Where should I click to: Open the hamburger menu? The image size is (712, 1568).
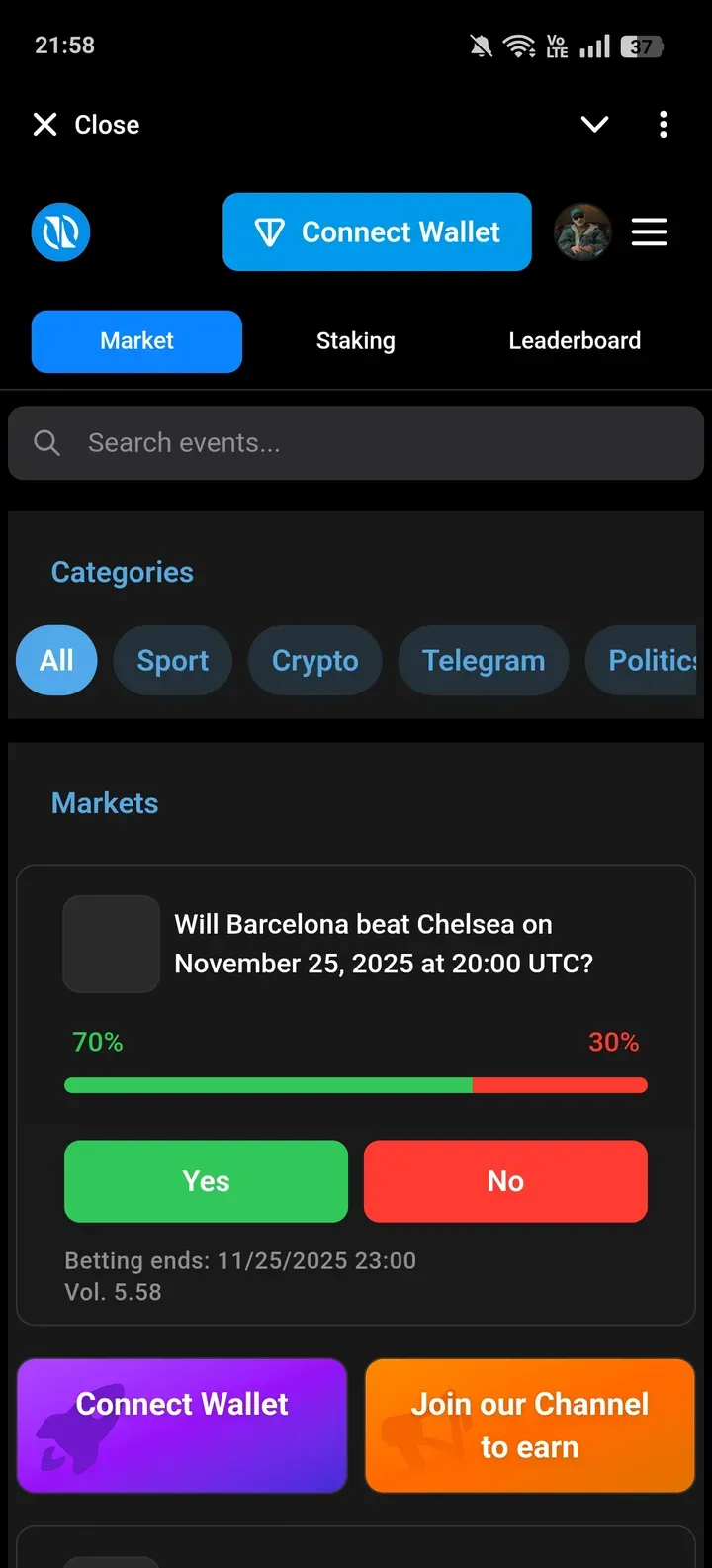[x=650, y=231]
